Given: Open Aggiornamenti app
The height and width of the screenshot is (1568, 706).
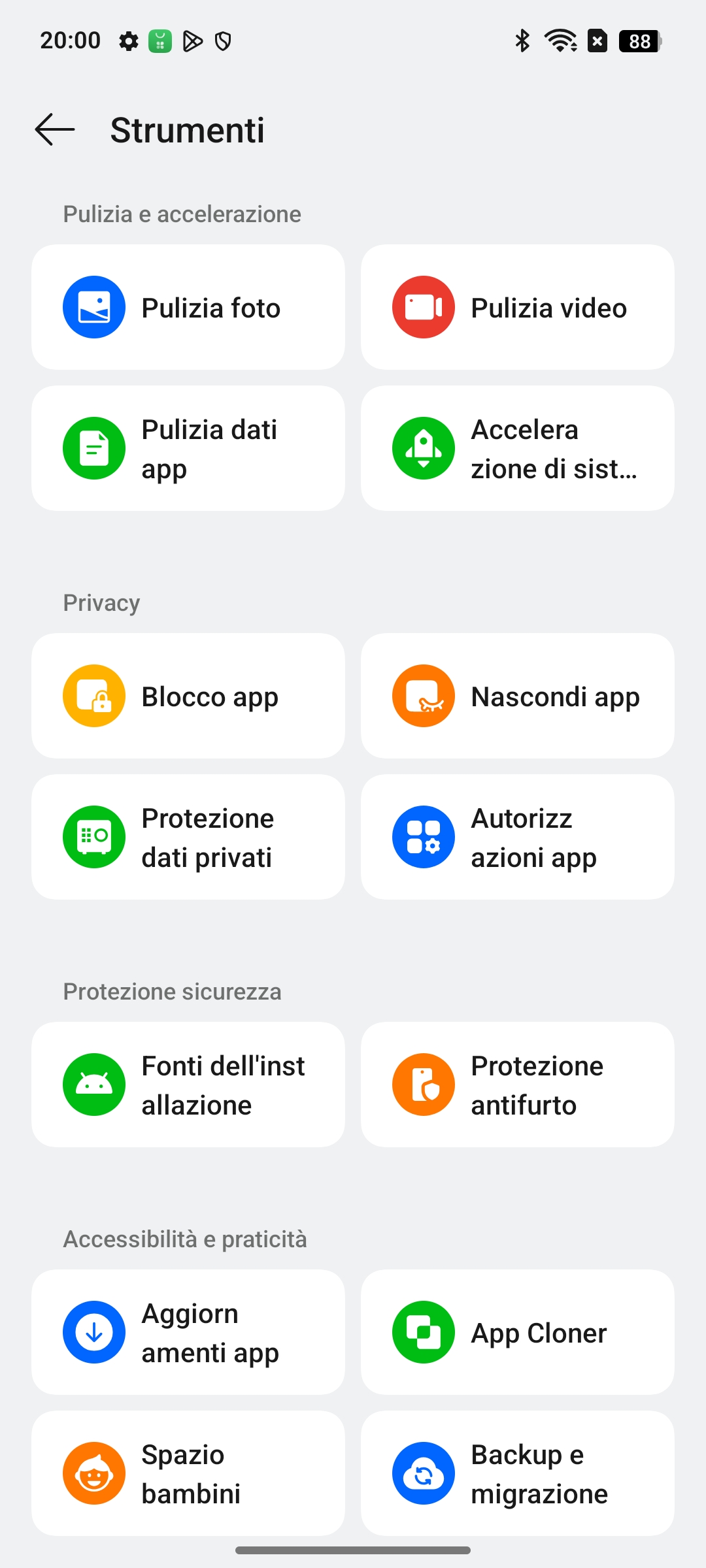Looking at the screenshot, I should (x=188, y=1332).
